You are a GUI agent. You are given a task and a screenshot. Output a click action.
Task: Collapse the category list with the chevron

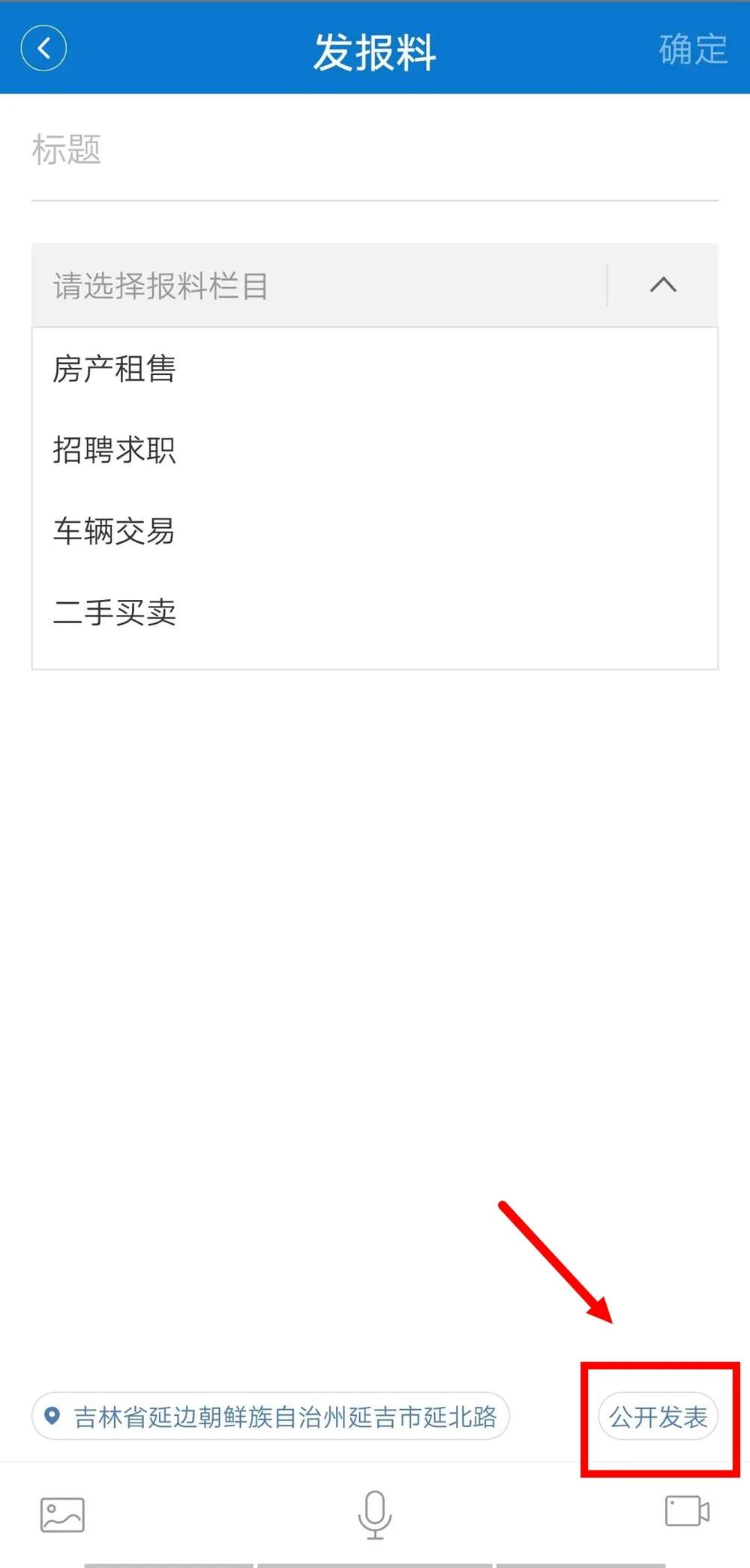(x=662, y=286)
